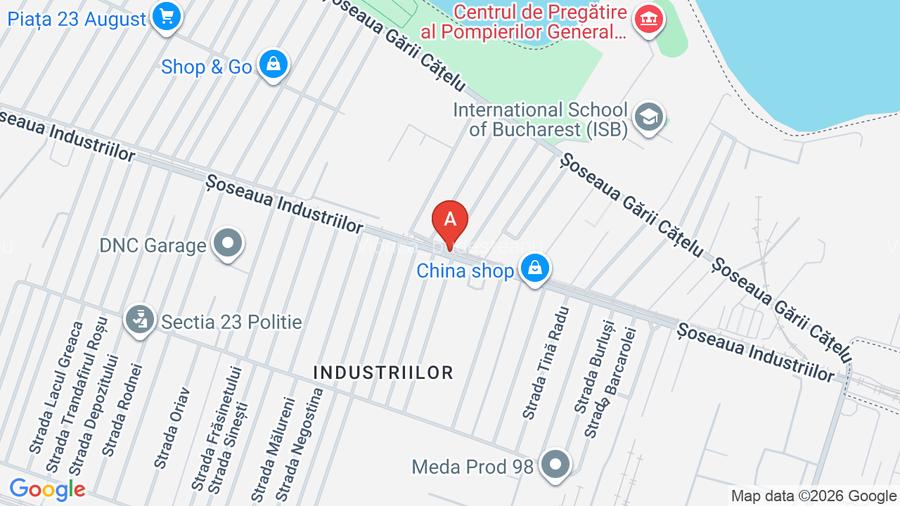Select the Meda Prod 98 pin
Screen dimensions: 900x506
tap(555, 464)
